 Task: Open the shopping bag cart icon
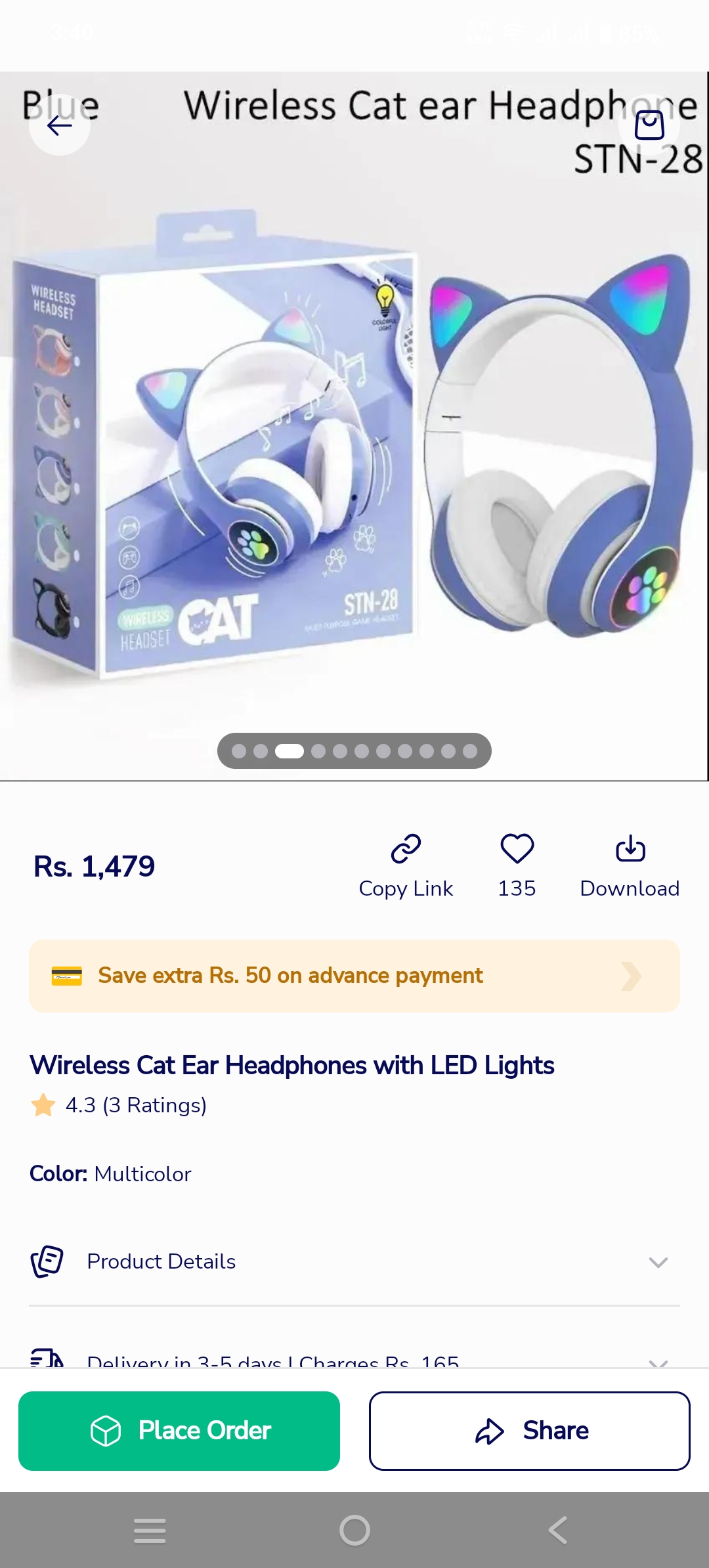(649, 125)
